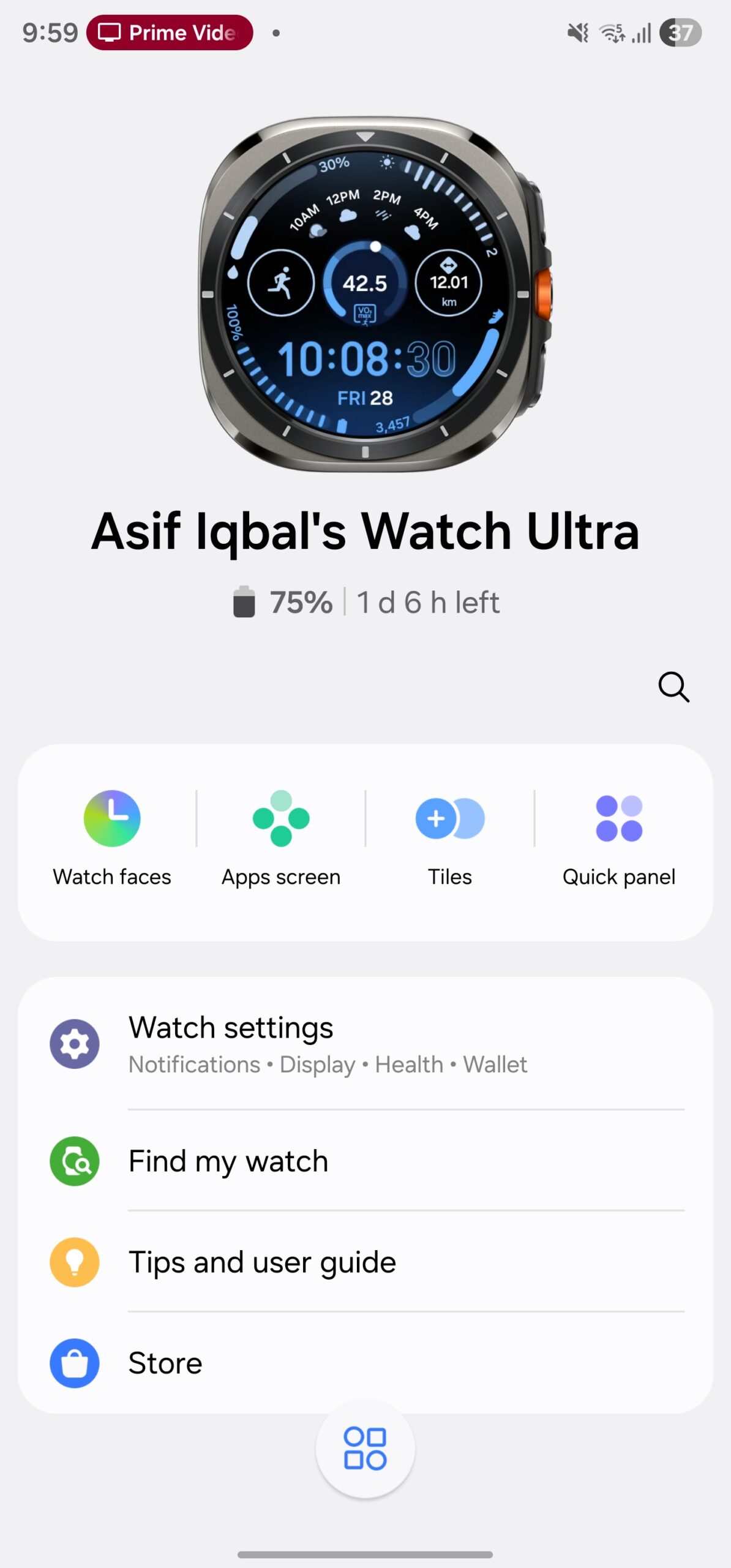Open Quick panel settings
The height and width of the screenshot is (1568, 731).
tap(618, 837)
